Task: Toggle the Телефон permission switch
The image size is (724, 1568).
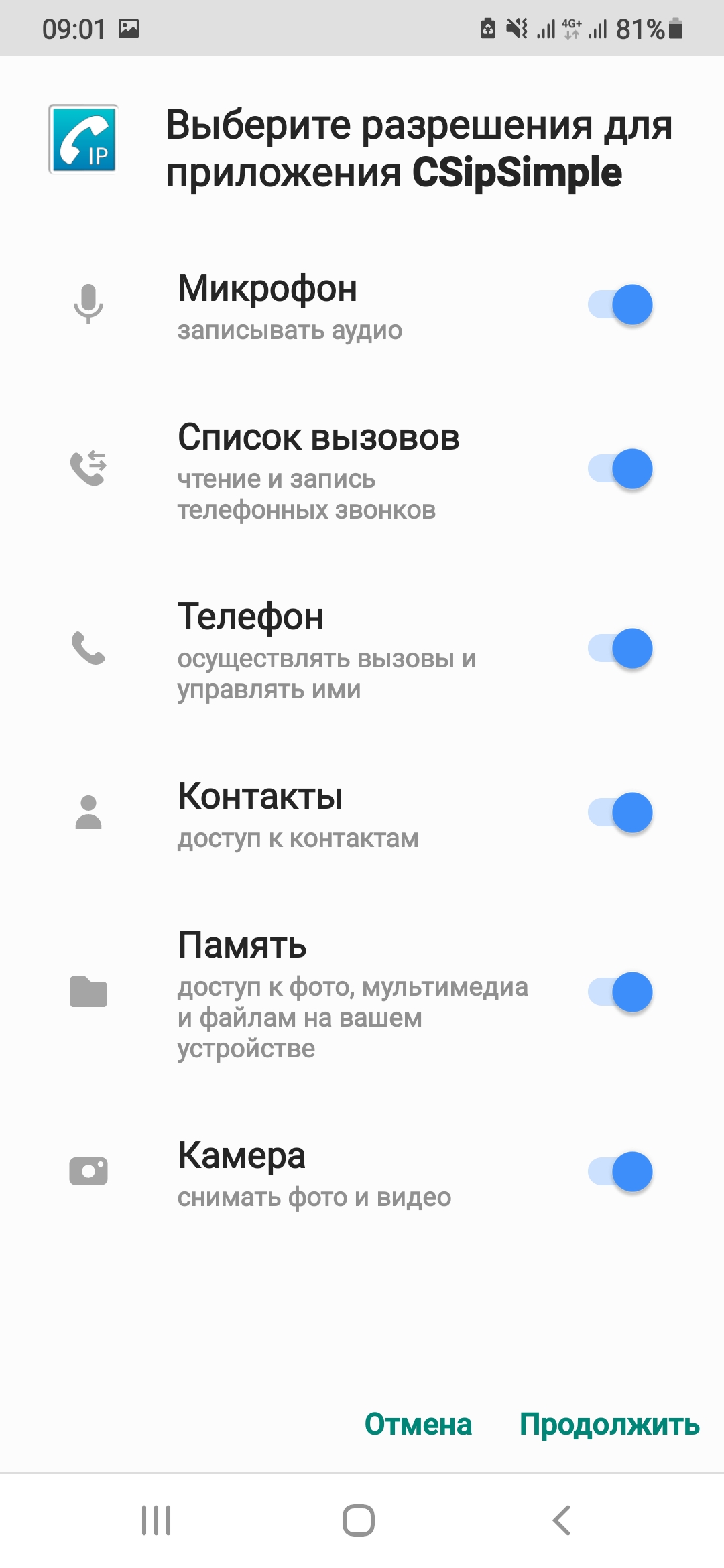Action: [x=620, y=649]
